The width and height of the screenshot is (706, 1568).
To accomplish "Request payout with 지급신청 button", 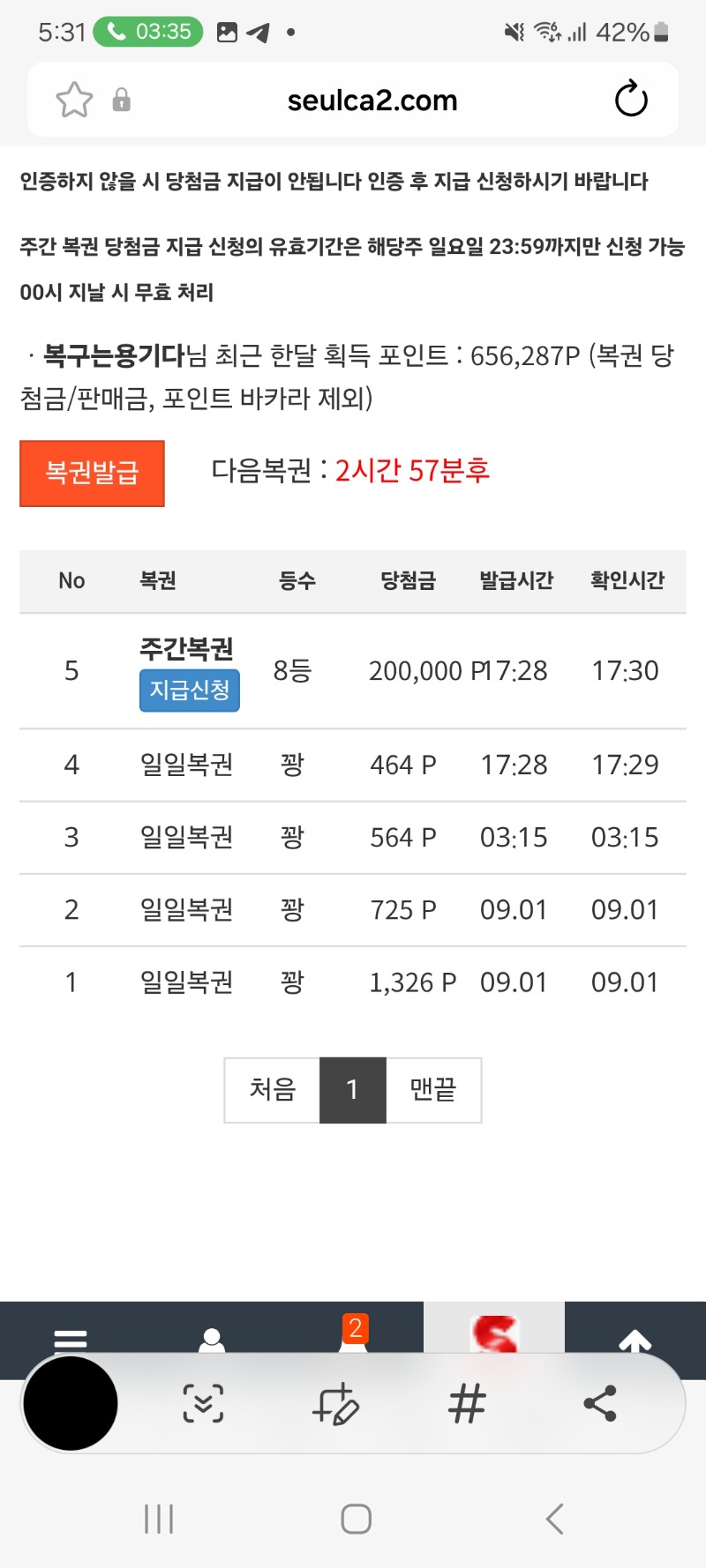I will coord(190,690).
